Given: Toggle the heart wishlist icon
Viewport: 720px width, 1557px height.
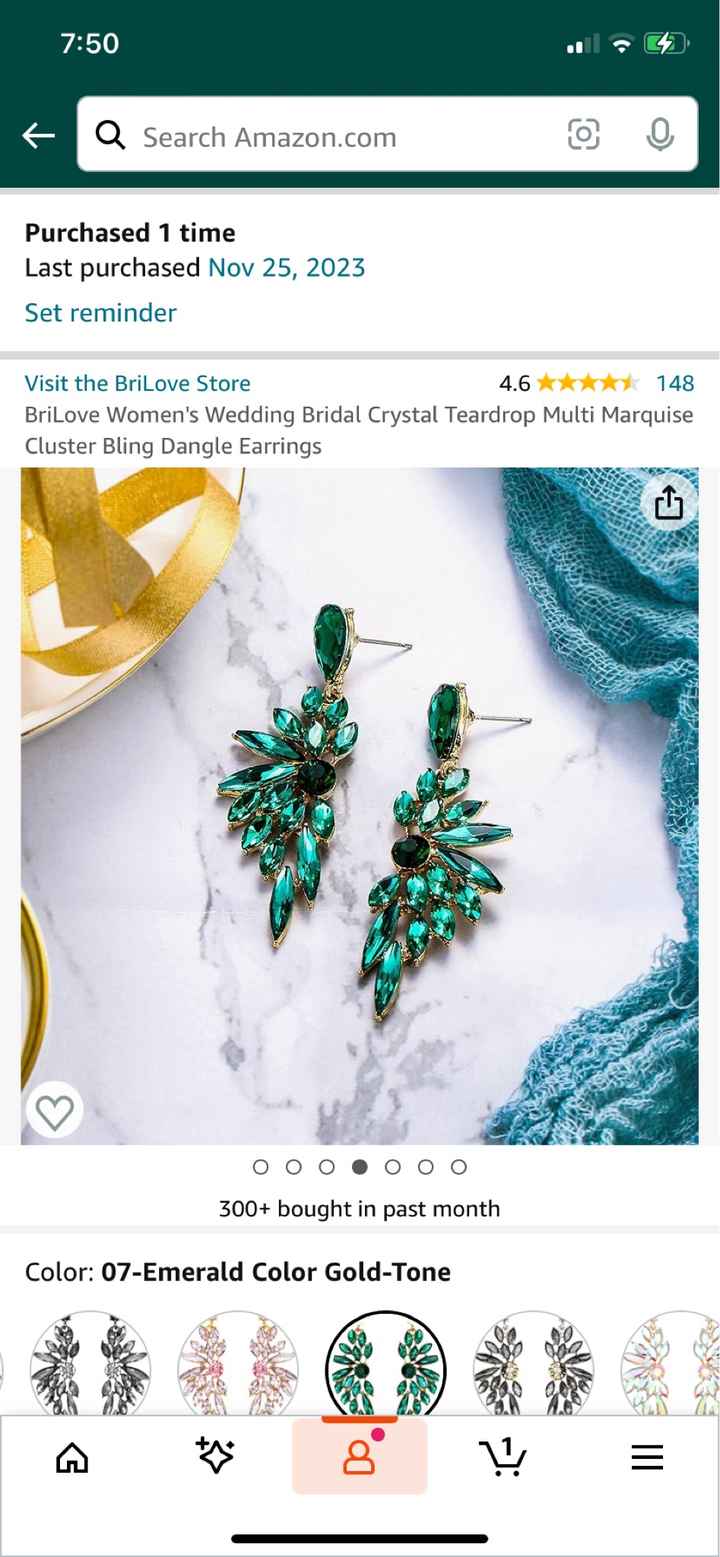Looking at the screenshot, I should pyautogui.click(x=54, y=1109).
